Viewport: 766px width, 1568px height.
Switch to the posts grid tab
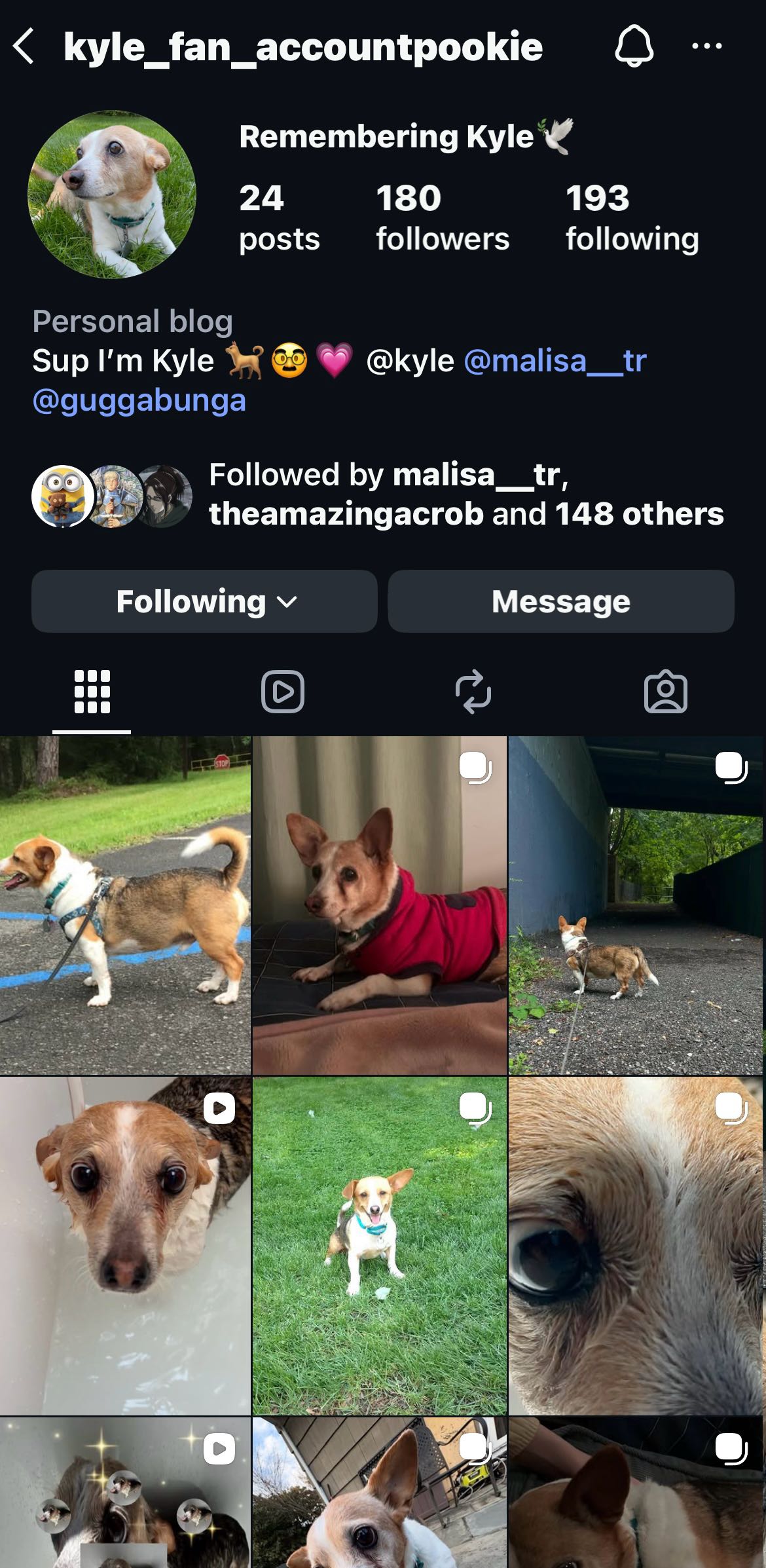pos(92,692)
